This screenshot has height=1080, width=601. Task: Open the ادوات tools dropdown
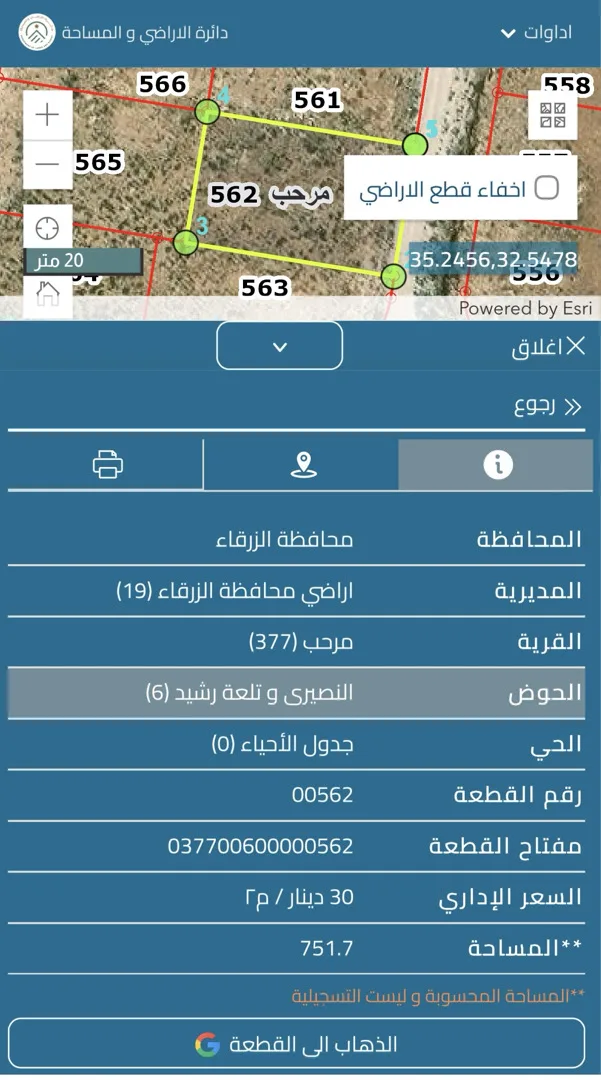[536, 33]
